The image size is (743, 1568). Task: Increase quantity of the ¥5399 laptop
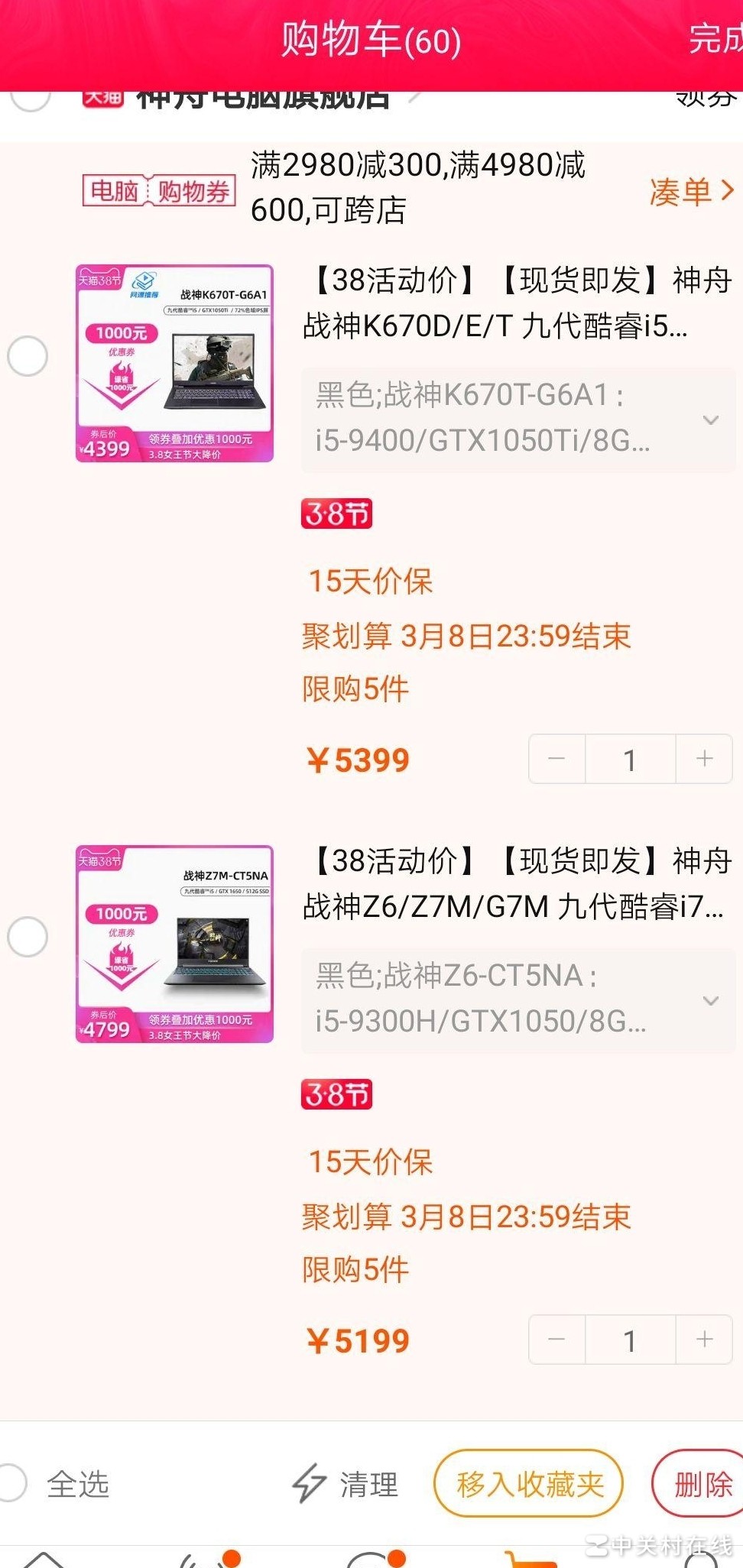pyautogui.click(x=704, y=759)
